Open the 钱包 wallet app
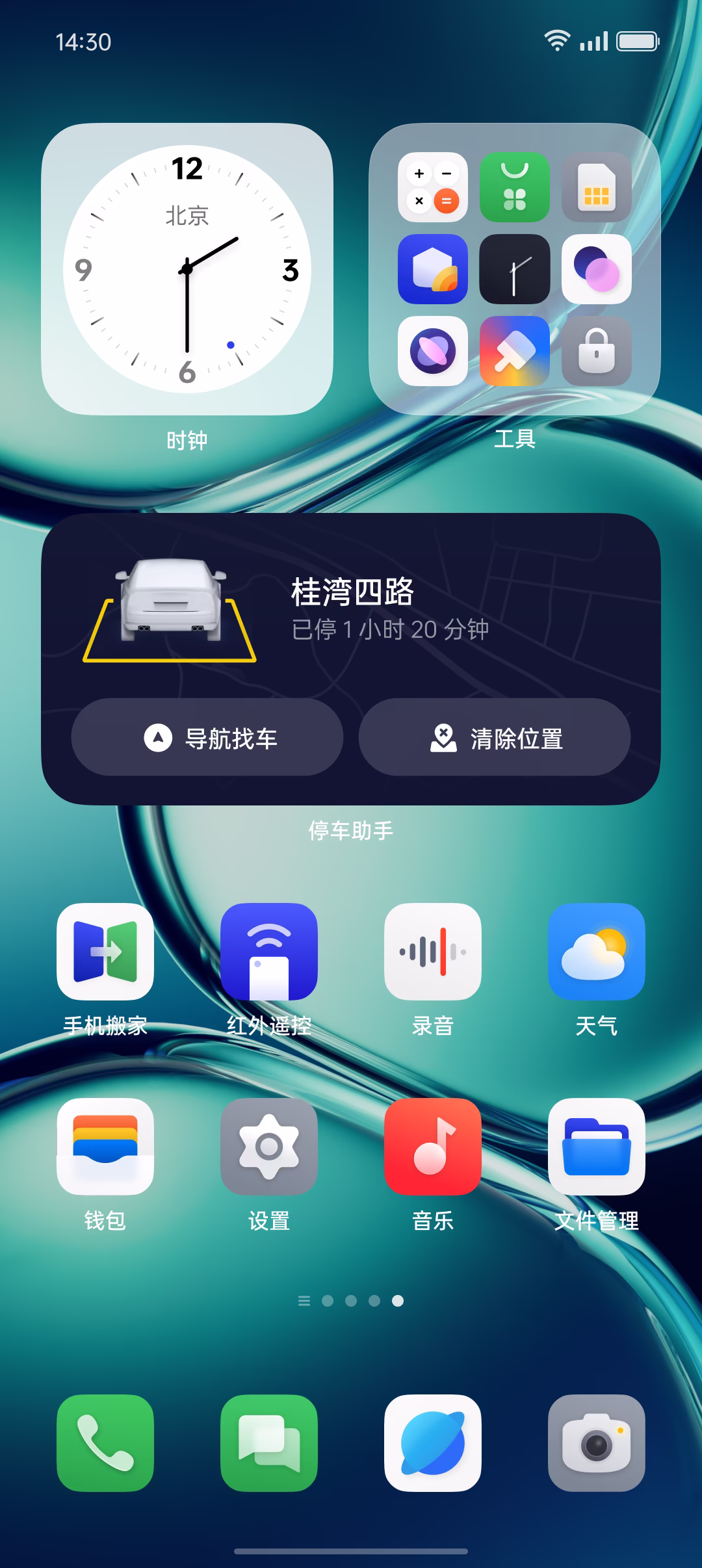 105,1147
